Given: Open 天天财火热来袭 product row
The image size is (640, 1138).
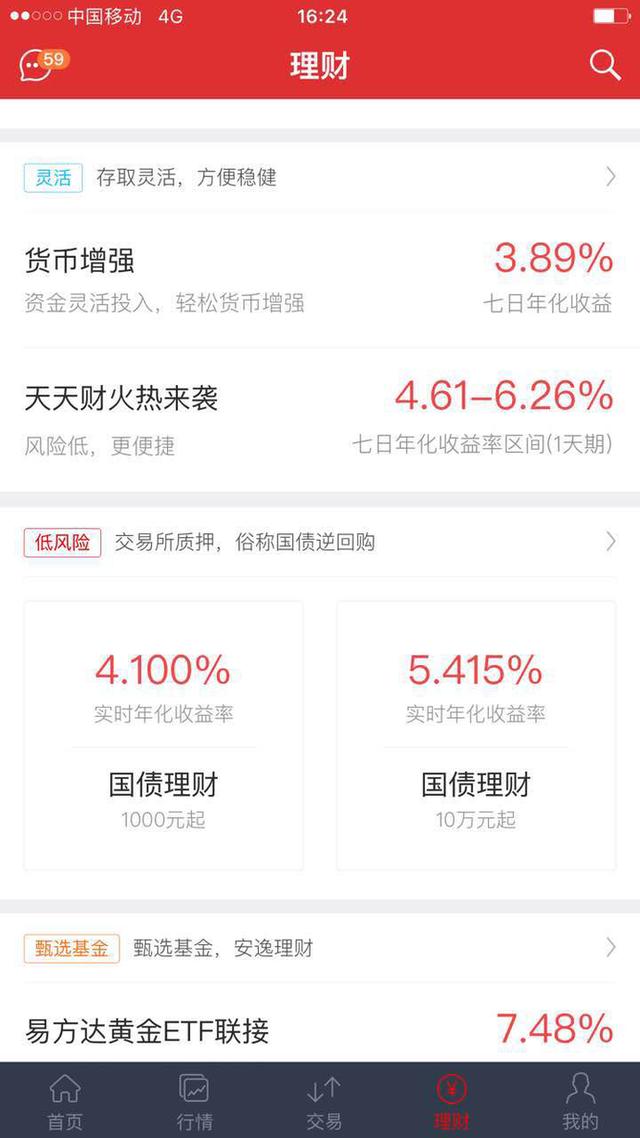Looking at the screenshot, I should (x=320, y=419).
